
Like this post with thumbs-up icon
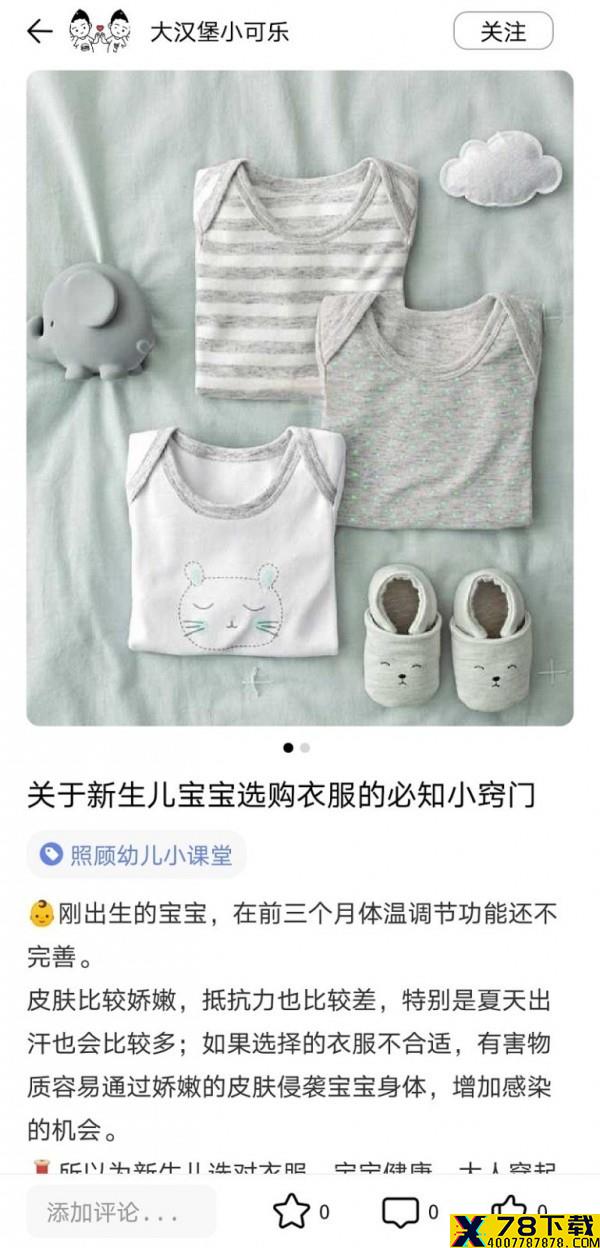(509, 1210)
